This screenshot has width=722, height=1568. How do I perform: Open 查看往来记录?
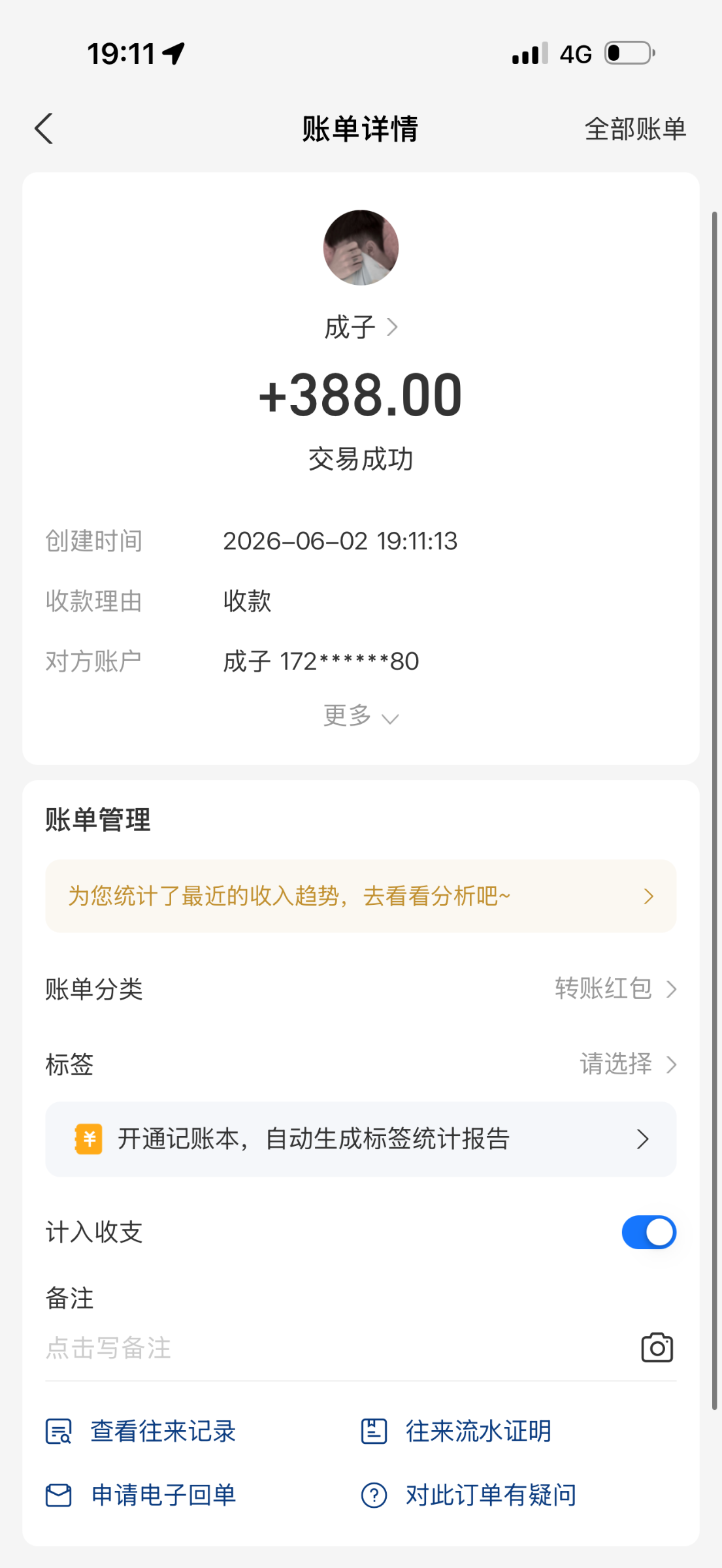140,1431
